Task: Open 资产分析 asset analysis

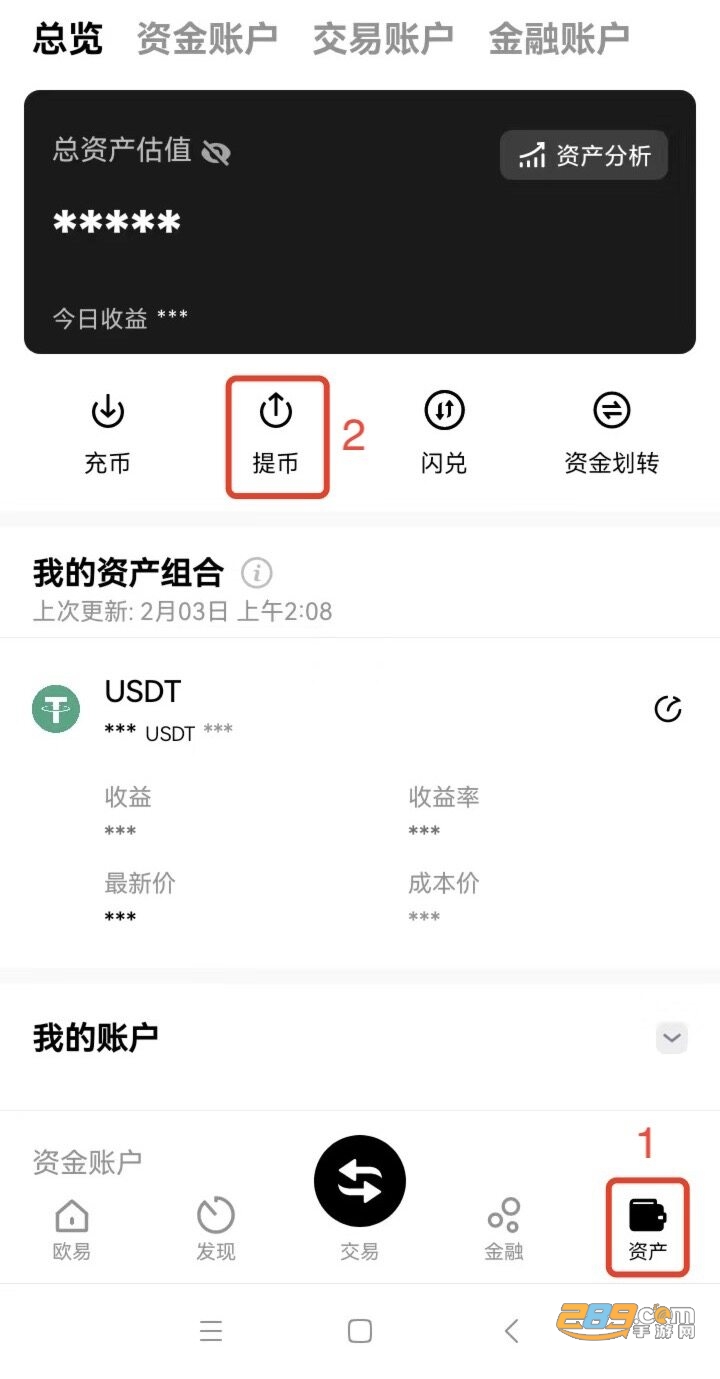Action: tap(584, 155)
